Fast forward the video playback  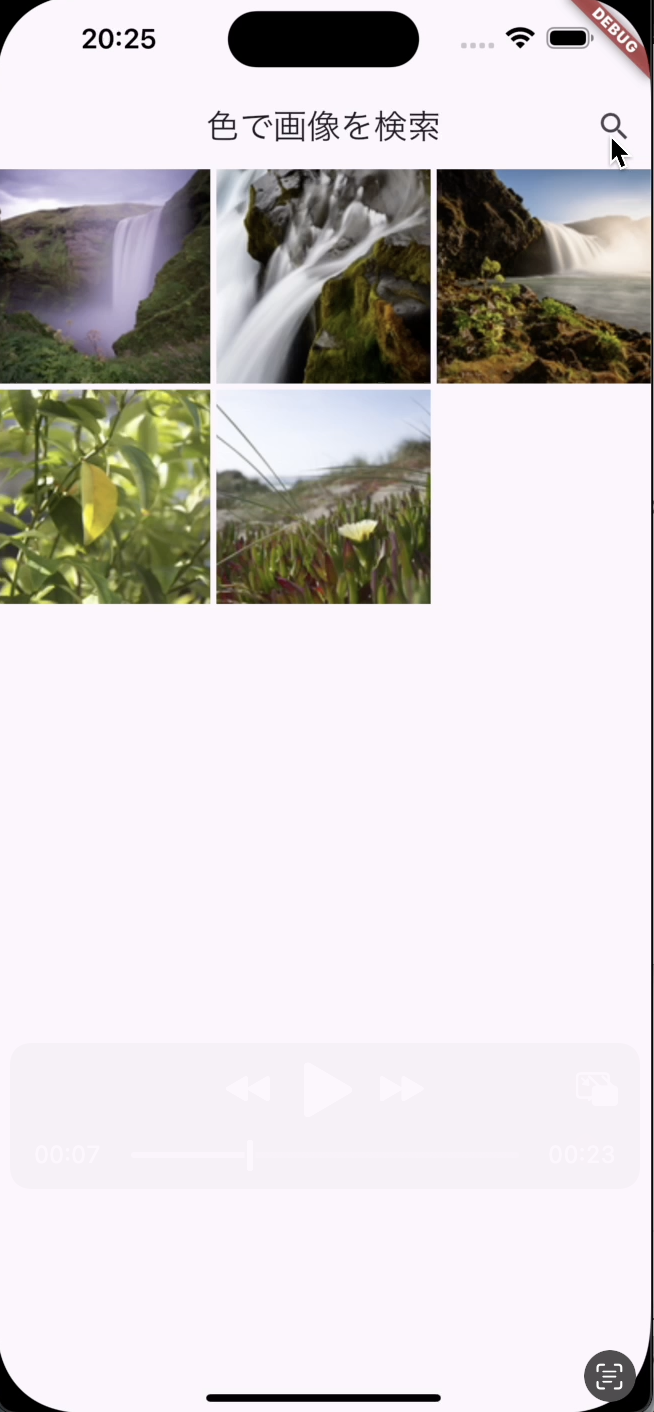(402, 1089)
